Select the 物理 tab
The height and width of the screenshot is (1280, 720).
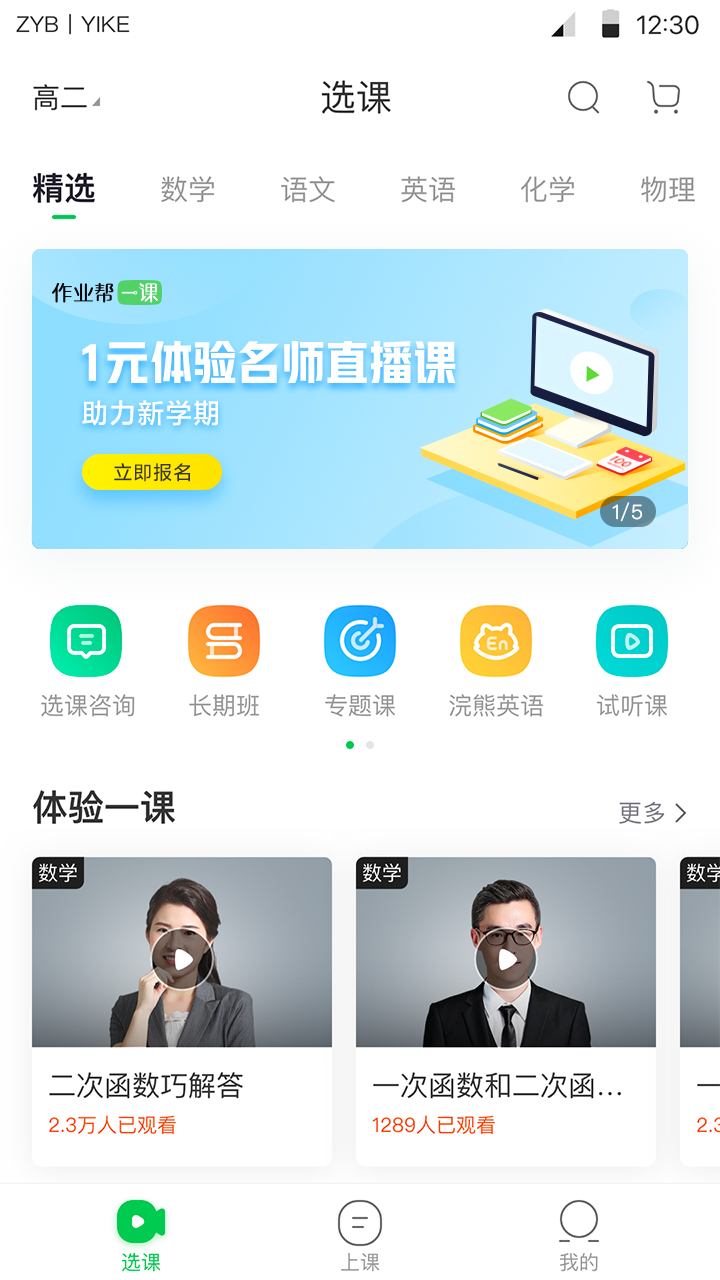[667, 189]
